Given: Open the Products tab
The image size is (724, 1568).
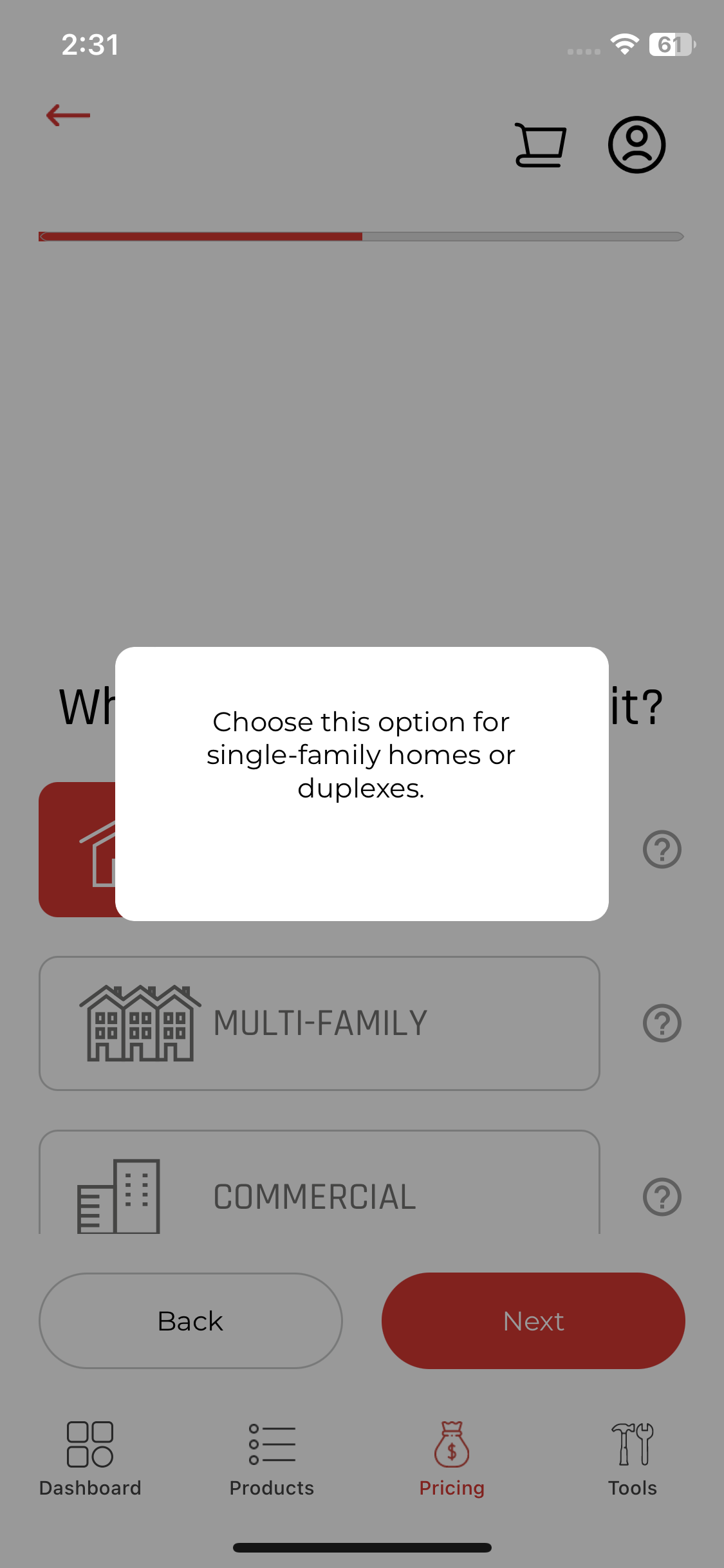Looking at the screenshot, I should (x=272, y=1459).
